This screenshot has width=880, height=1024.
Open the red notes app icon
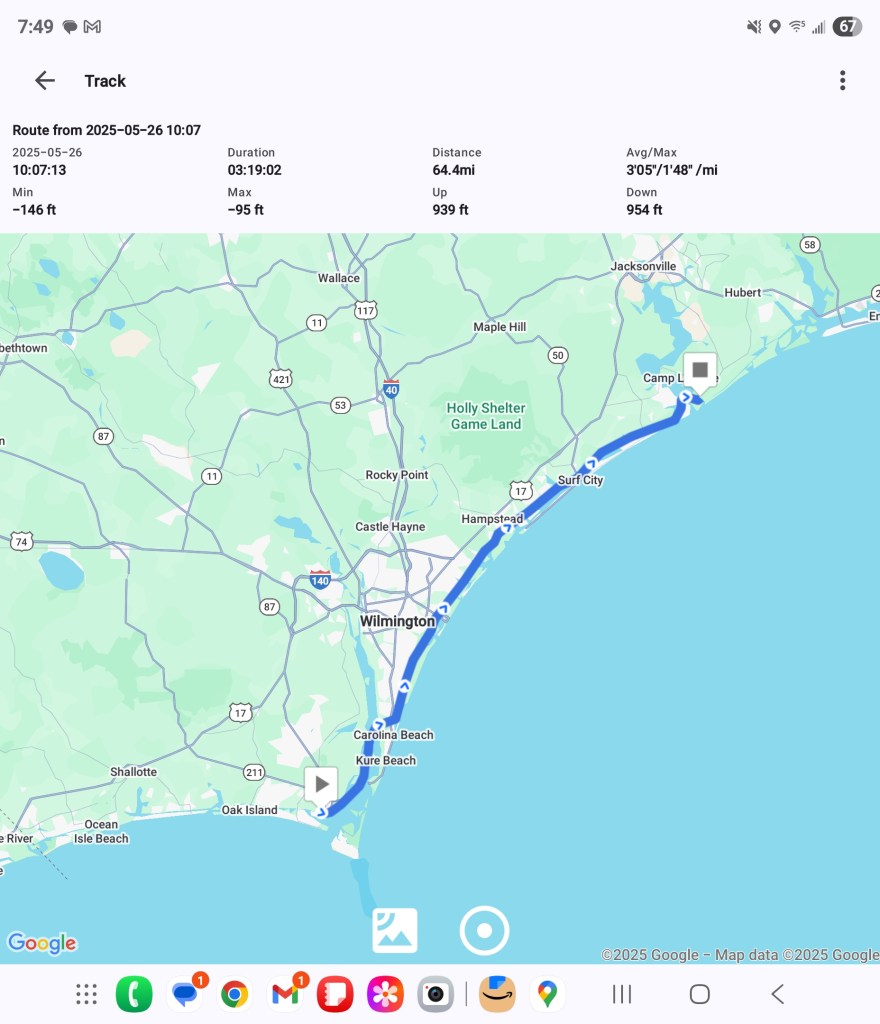click(x=335, y=994)
